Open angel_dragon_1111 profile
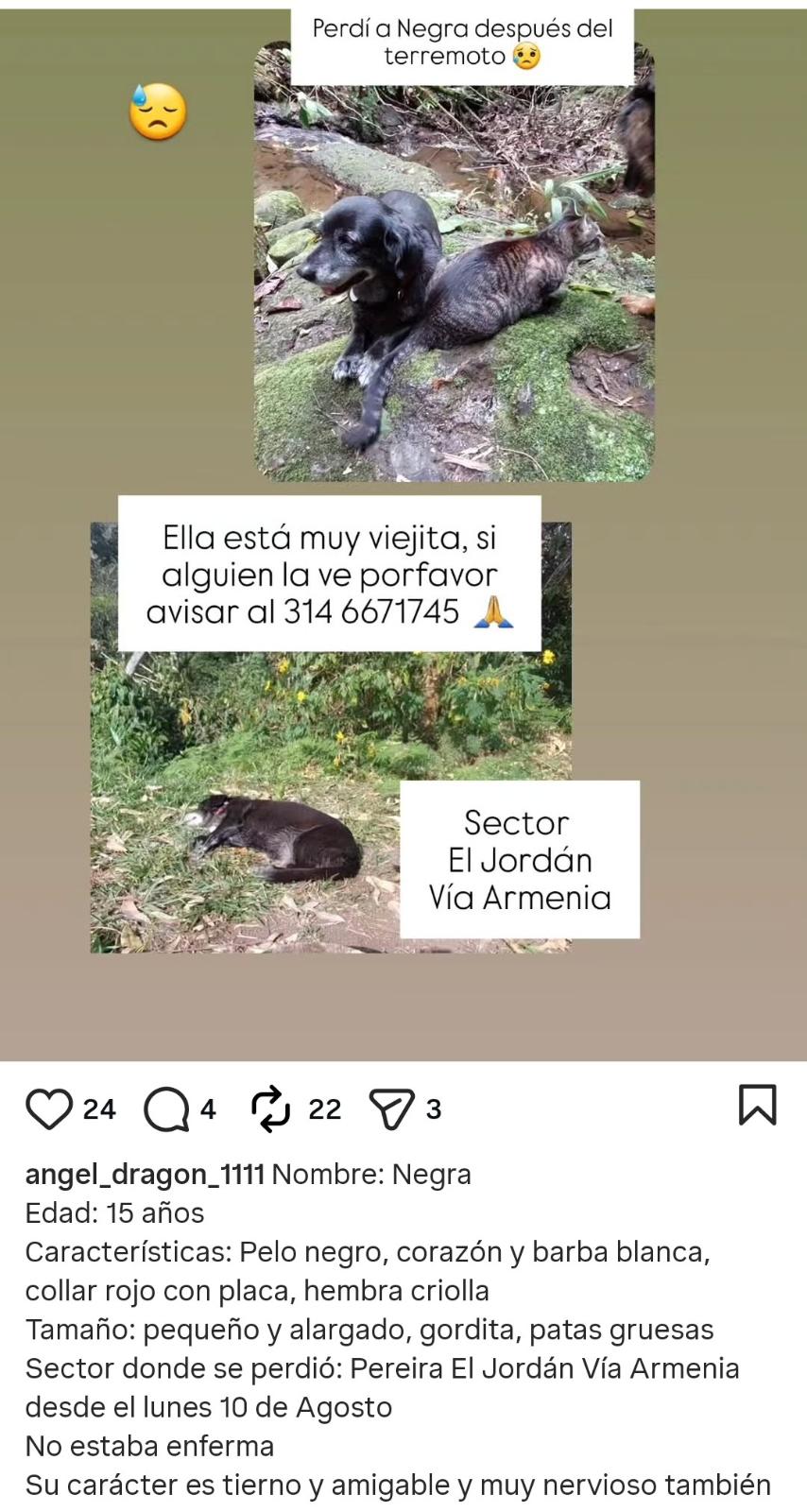 [145, 1174]
